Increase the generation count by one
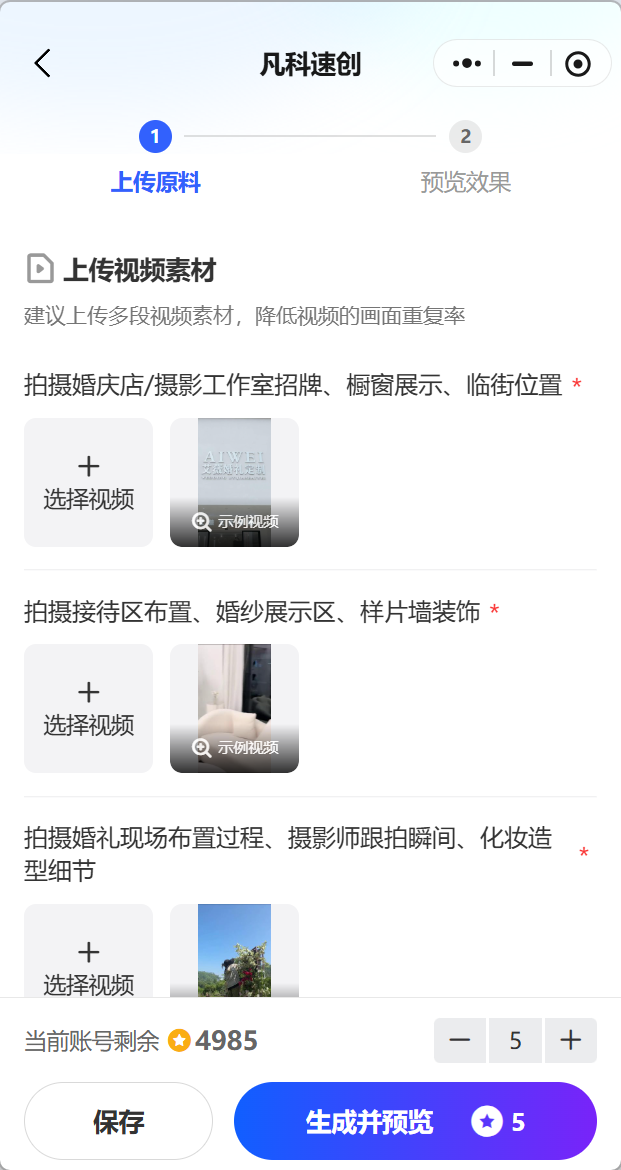Screen dimensions: 621x1170 571,1040
